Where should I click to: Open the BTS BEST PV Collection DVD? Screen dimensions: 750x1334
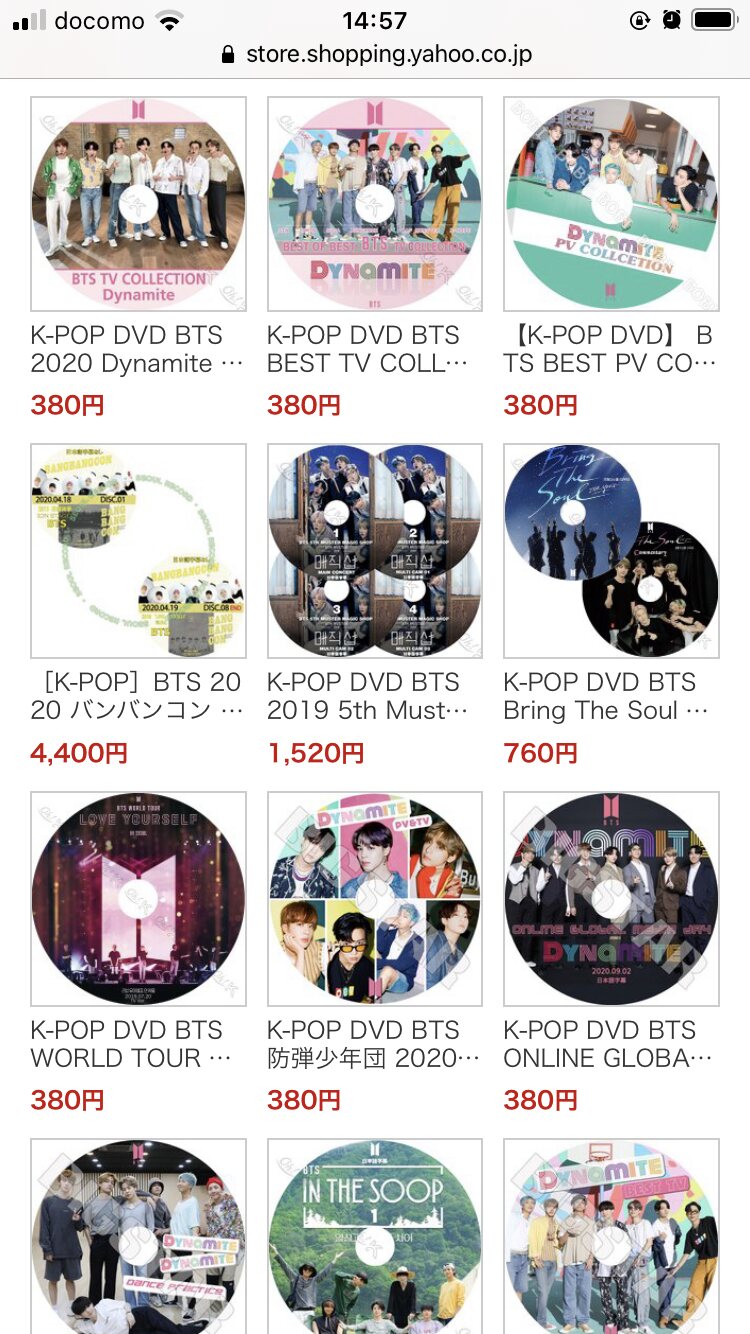611,204
